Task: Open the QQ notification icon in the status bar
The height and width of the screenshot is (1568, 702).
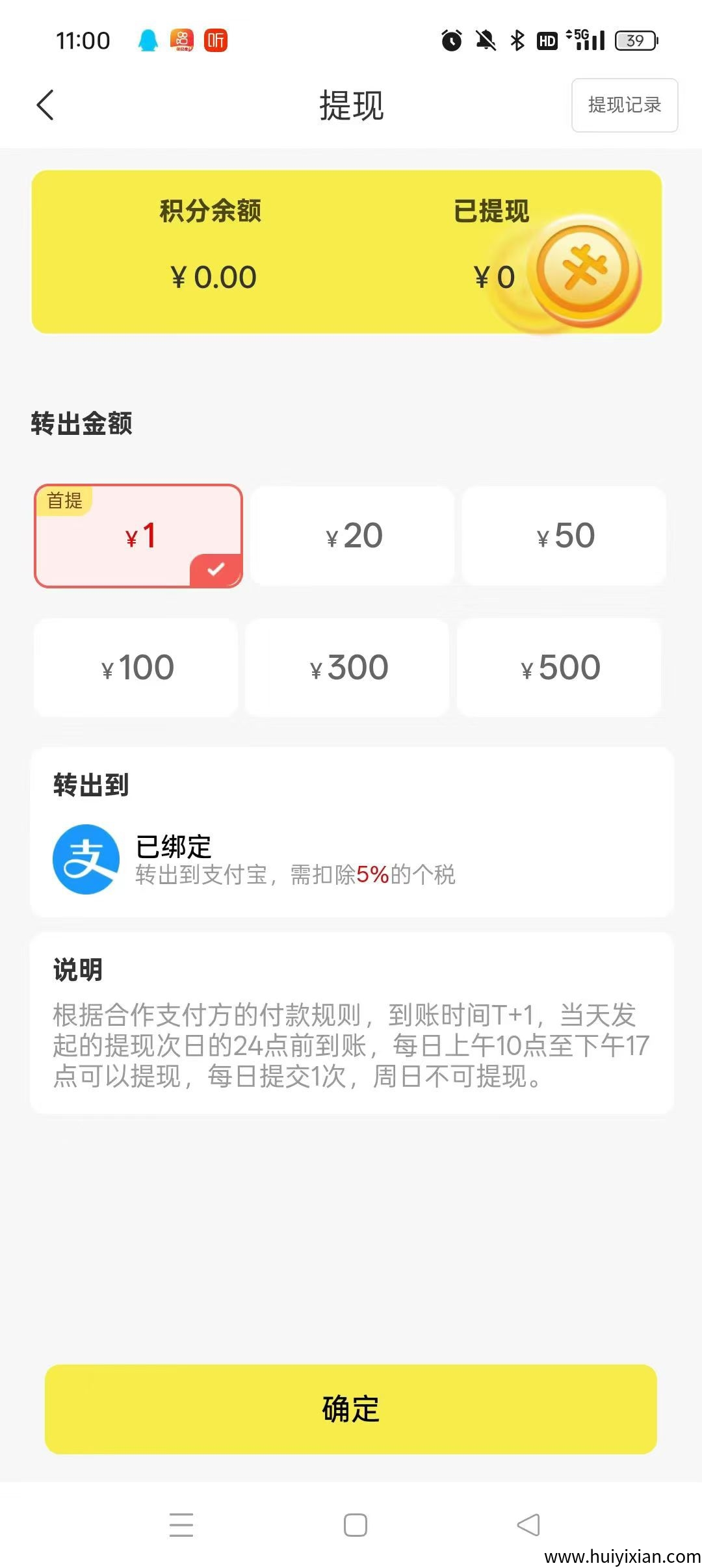Action: (x=148, y=40)
